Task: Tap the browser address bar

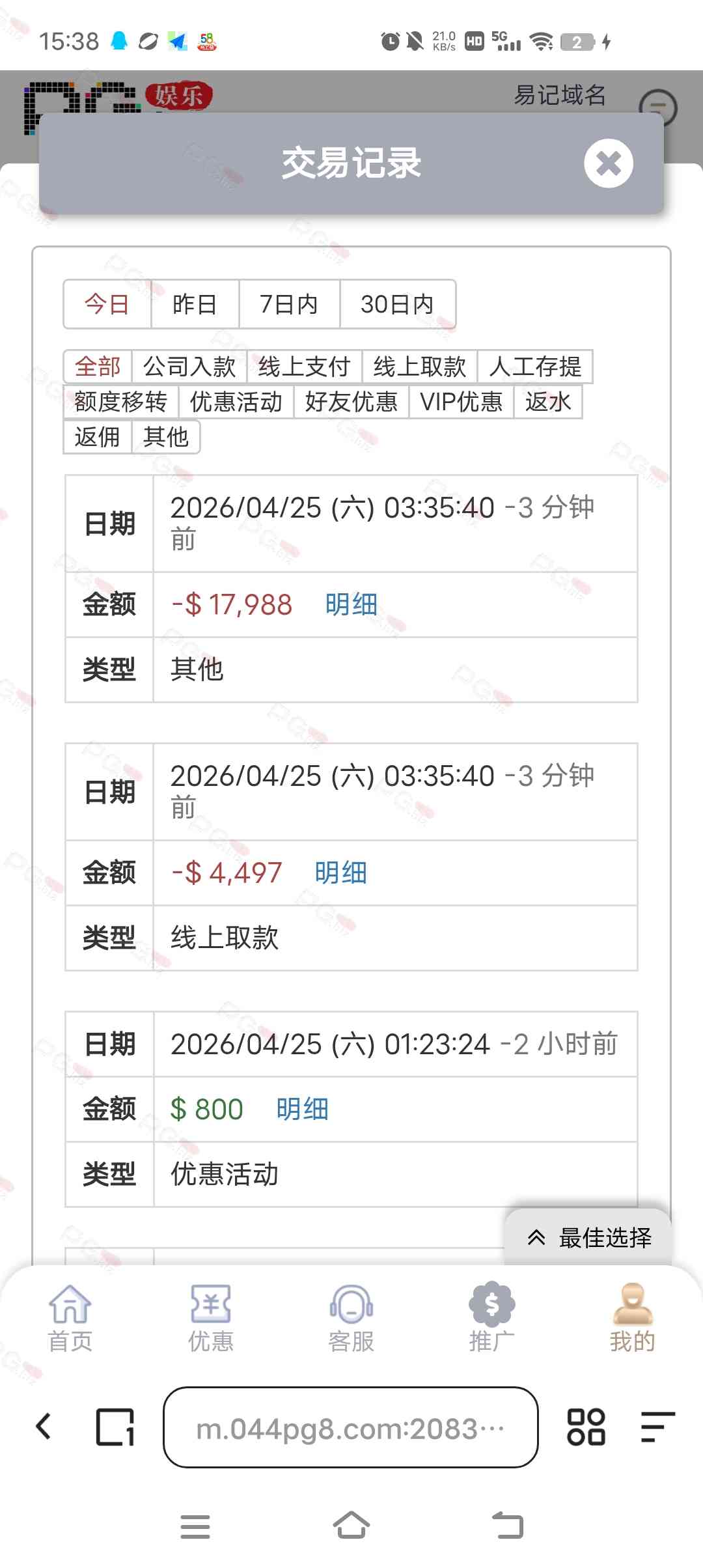Action: (x=351, y=1427)
